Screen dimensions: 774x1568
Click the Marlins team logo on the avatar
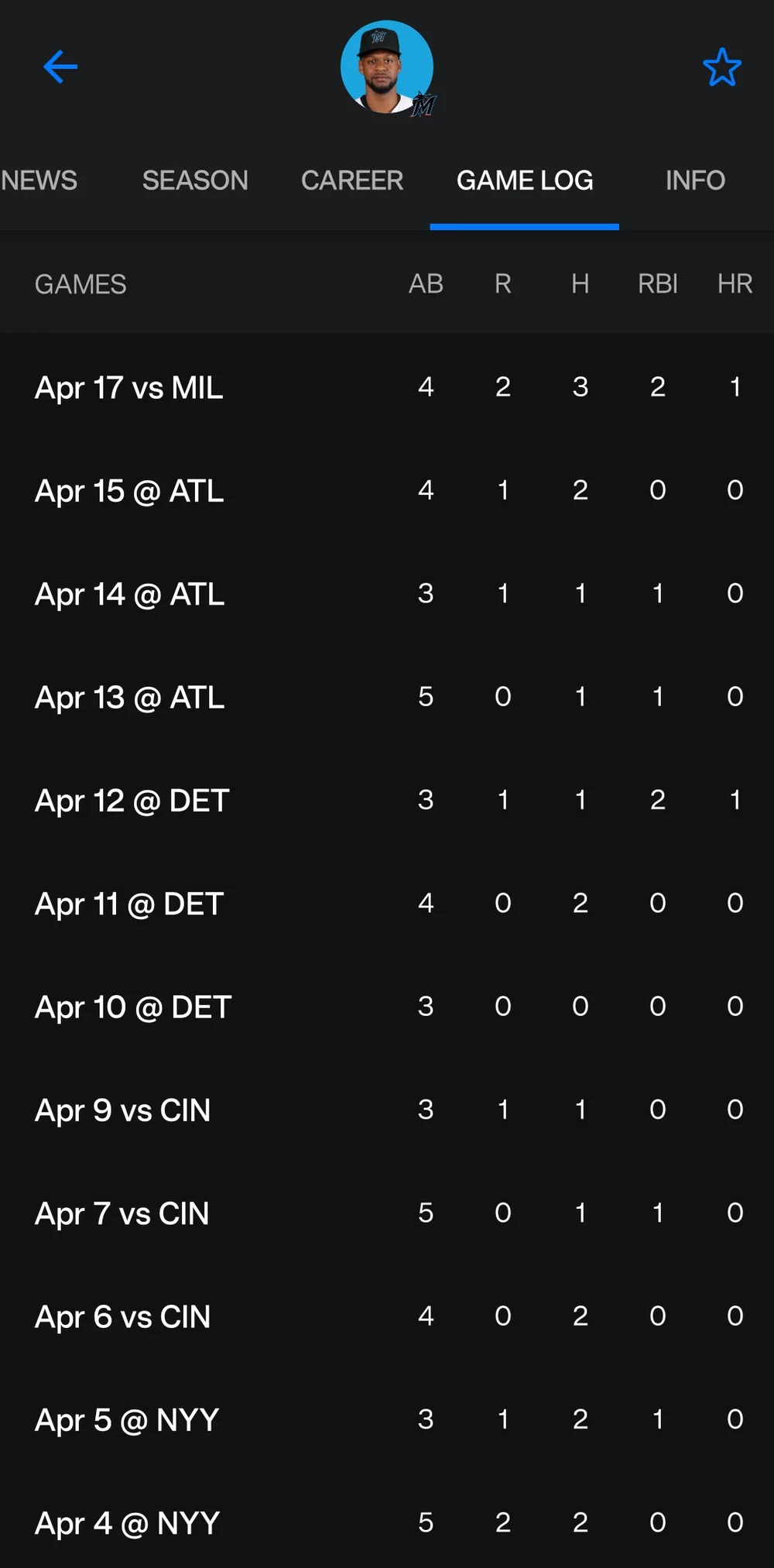pyautogui.click(x=423, y=105)
